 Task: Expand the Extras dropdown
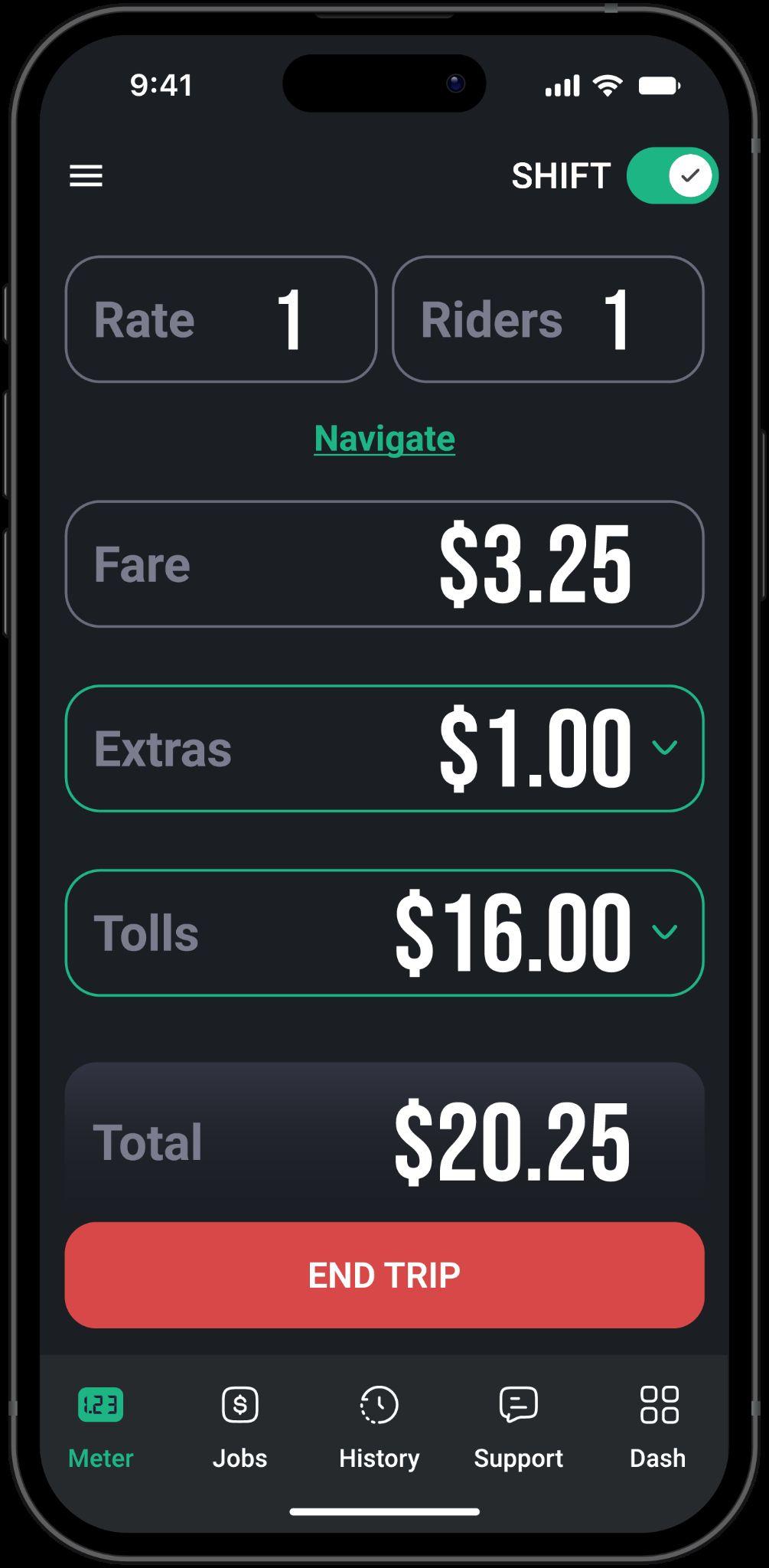click(664, 747)
